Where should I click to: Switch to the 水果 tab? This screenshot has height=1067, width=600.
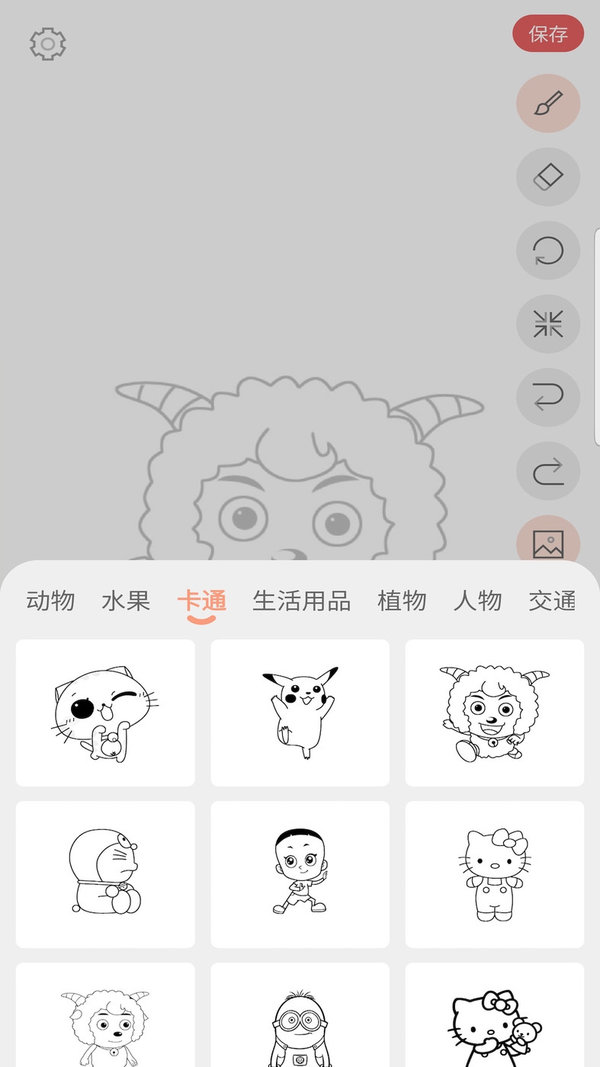(126, 601)
